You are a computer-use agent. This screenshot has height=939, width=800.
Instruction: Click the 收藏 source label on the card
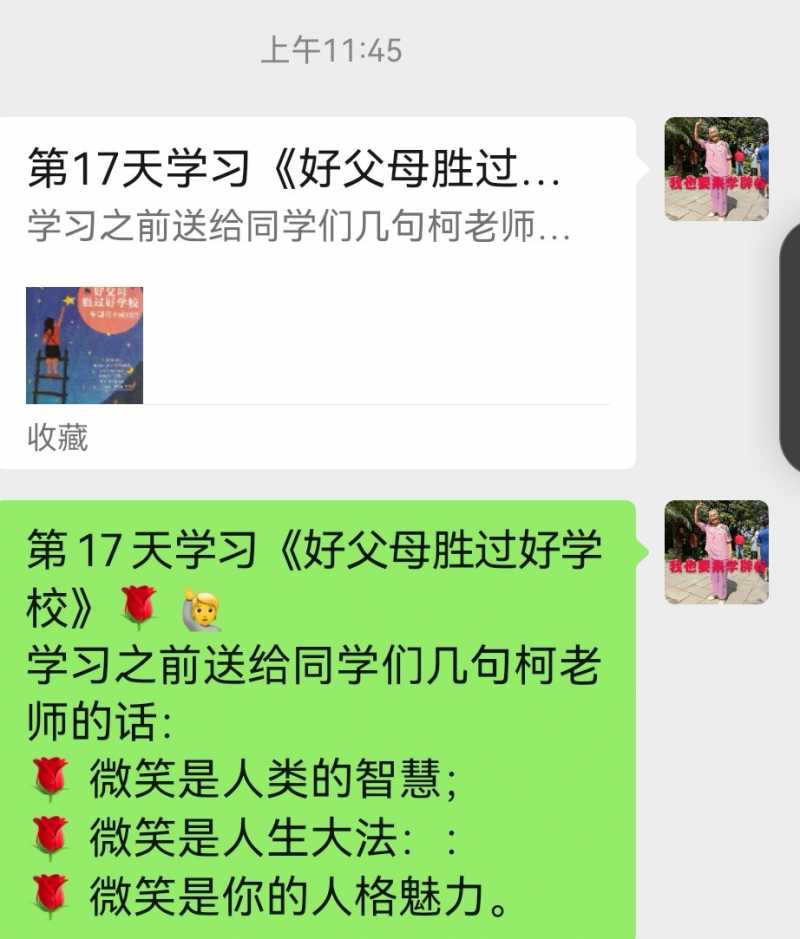[x=60, y=434]
